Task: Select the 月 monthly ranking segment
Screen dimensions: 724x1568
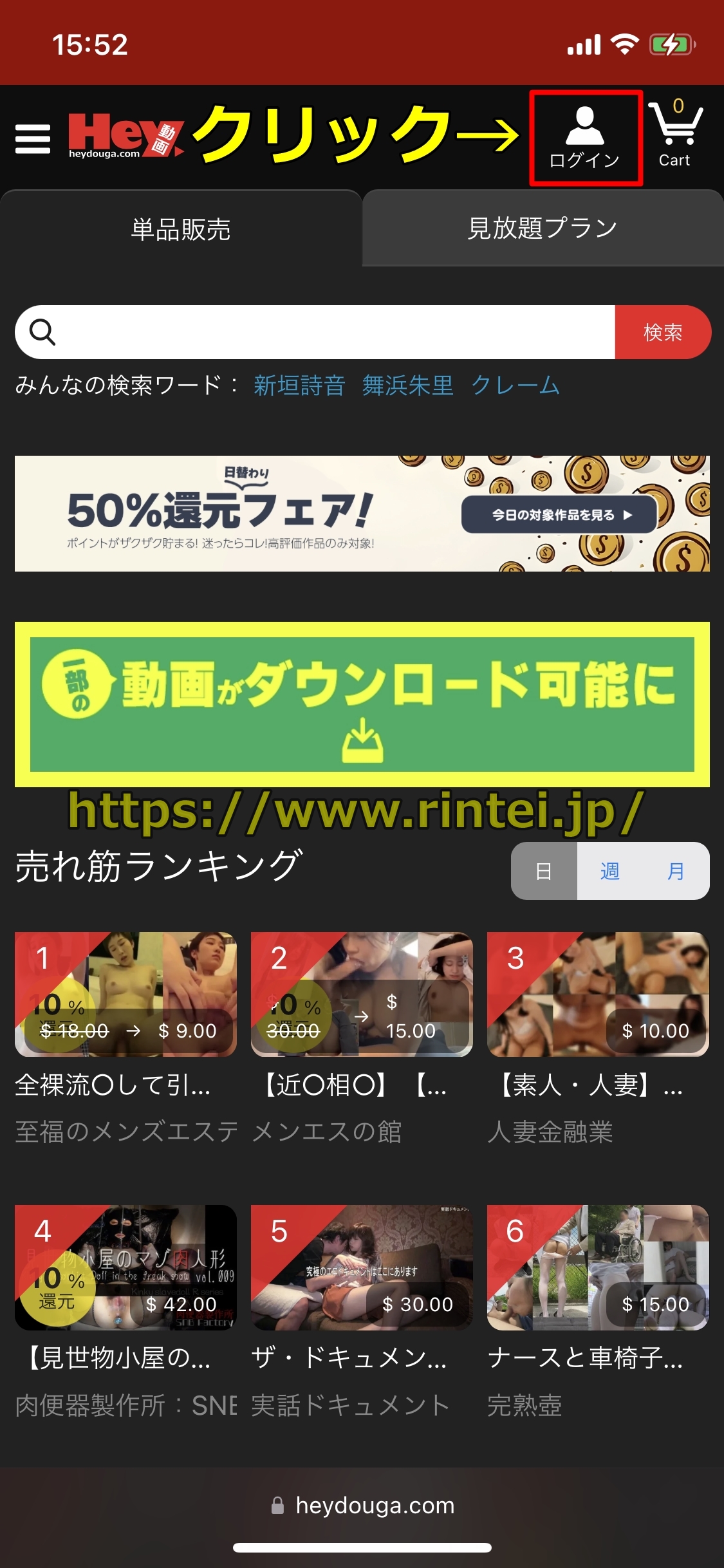Action: coord(676,871)
